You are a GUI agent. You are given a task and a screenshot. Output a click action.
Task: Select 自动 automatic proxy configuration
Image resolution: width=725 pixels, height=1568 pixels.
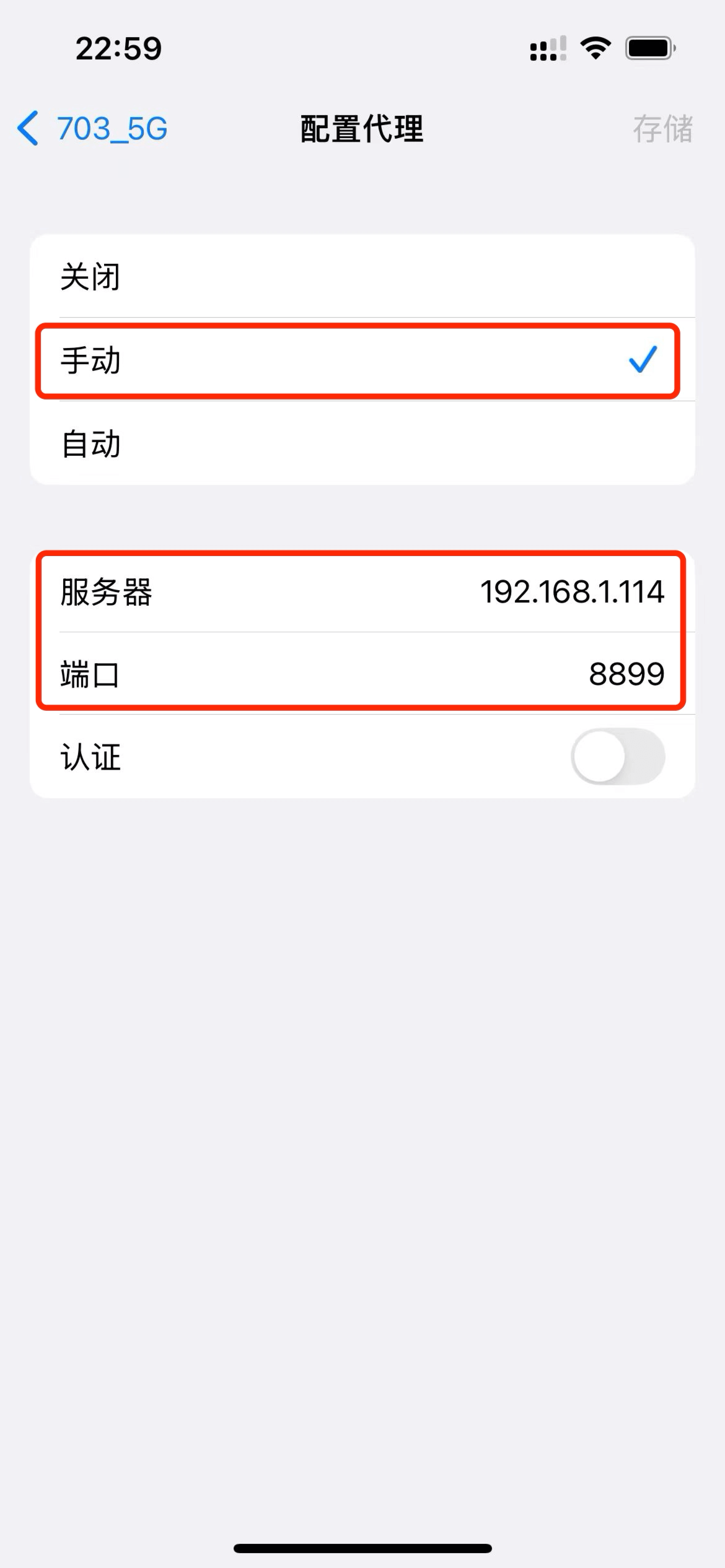pos(362,443)
